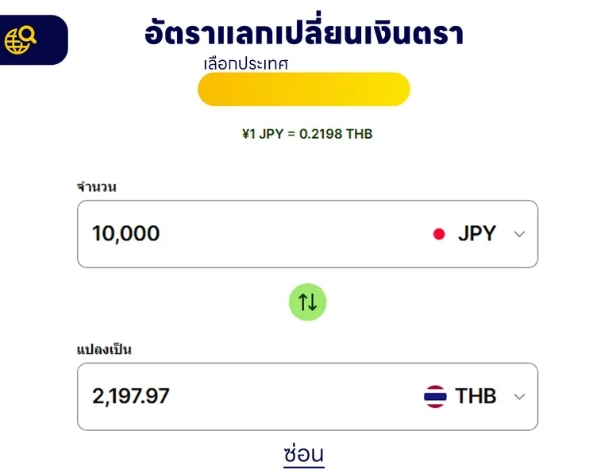The width and height of the screenshot is (610, 469).
Task: Open the yellow country selector bar
Action: click(304, 90)
